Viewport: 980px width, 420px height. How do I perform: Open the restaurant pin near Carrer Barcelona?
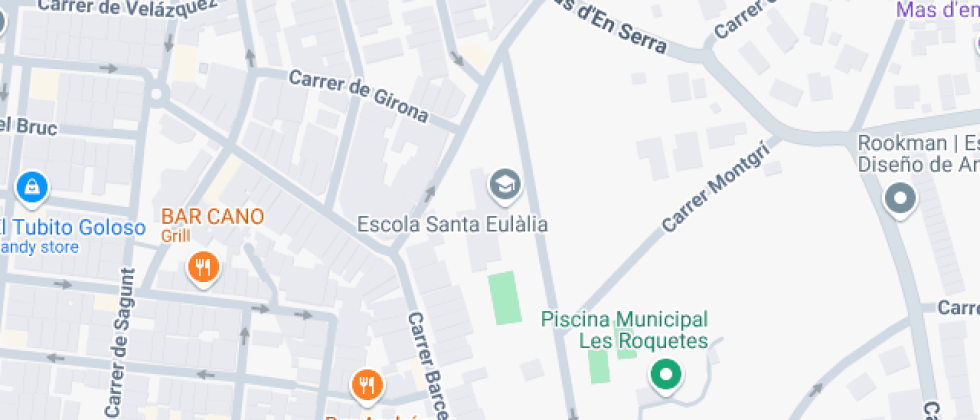[x=368, y=385]
